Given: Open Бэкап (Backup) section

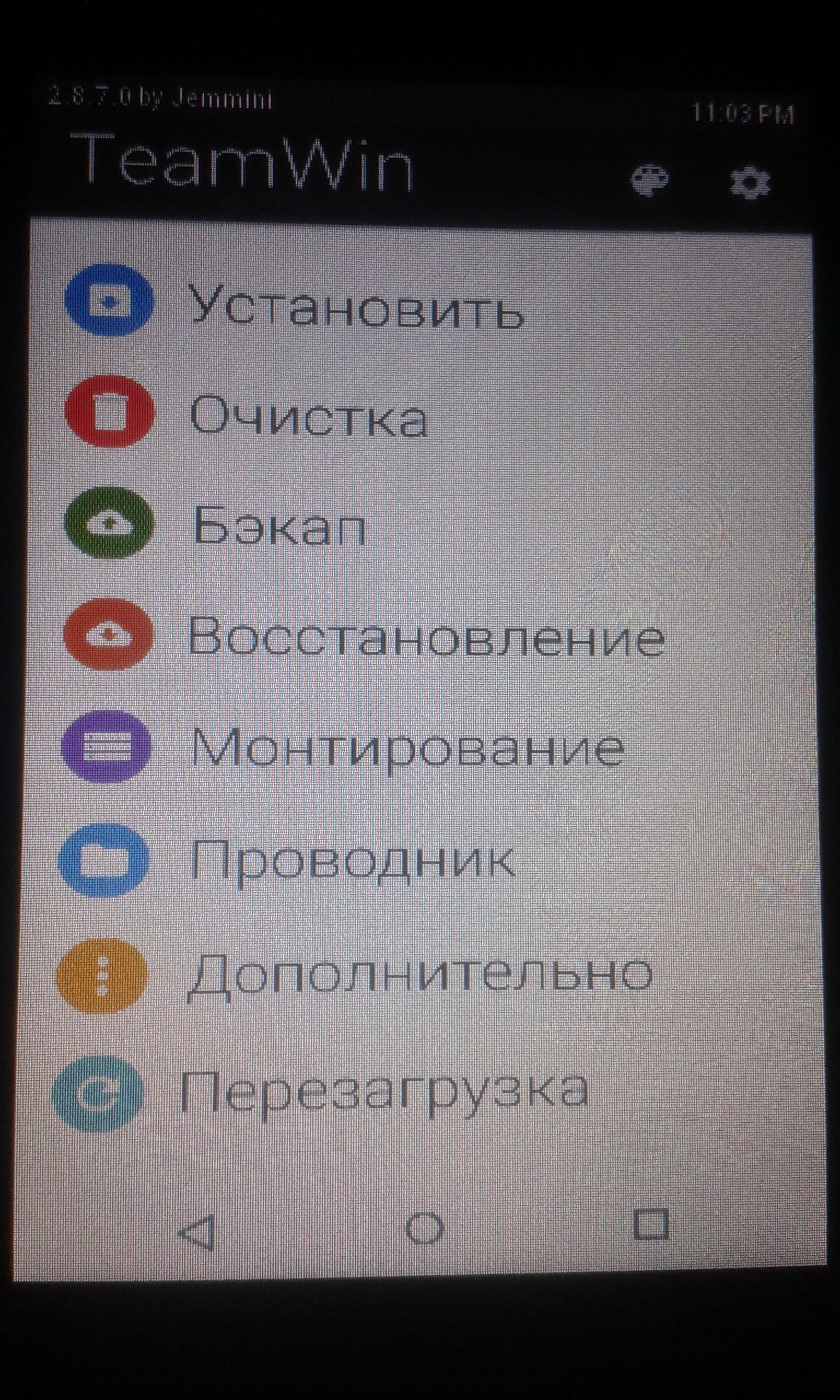Looking at the screenshot, I should coord(278,526).
